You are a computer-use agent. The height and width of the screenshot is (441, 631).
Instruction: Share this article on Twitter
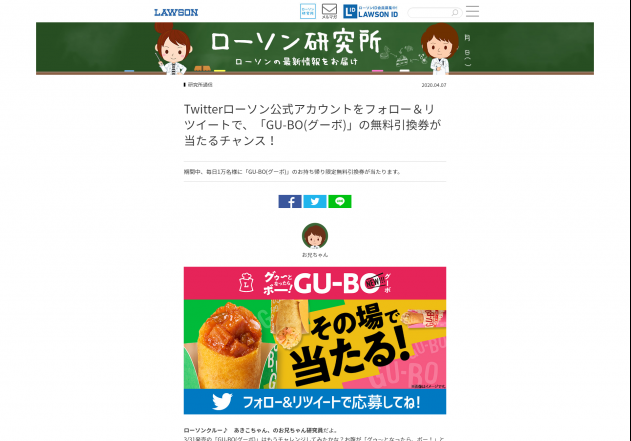315,201
